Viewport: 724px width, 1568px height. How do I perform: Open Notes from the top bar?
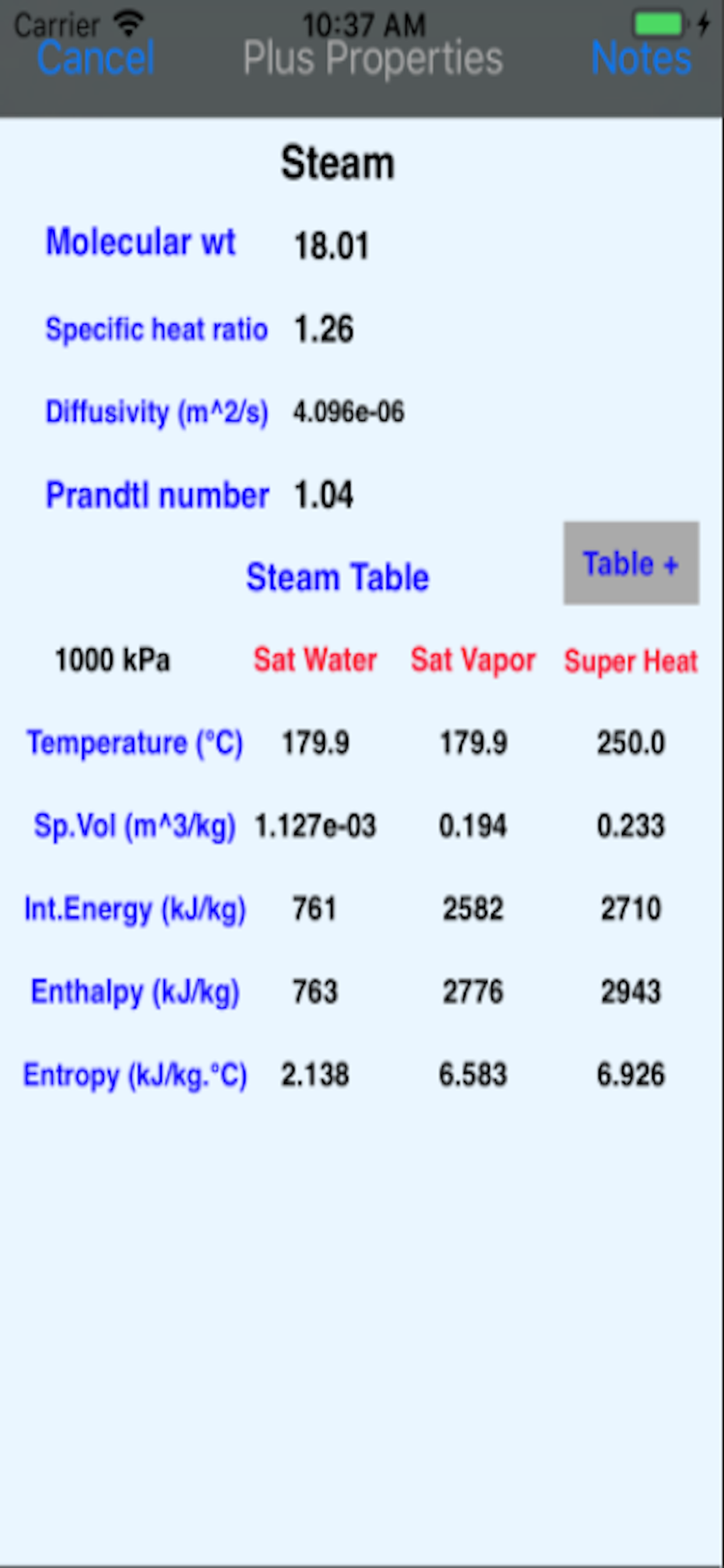(x=641, y=58)
